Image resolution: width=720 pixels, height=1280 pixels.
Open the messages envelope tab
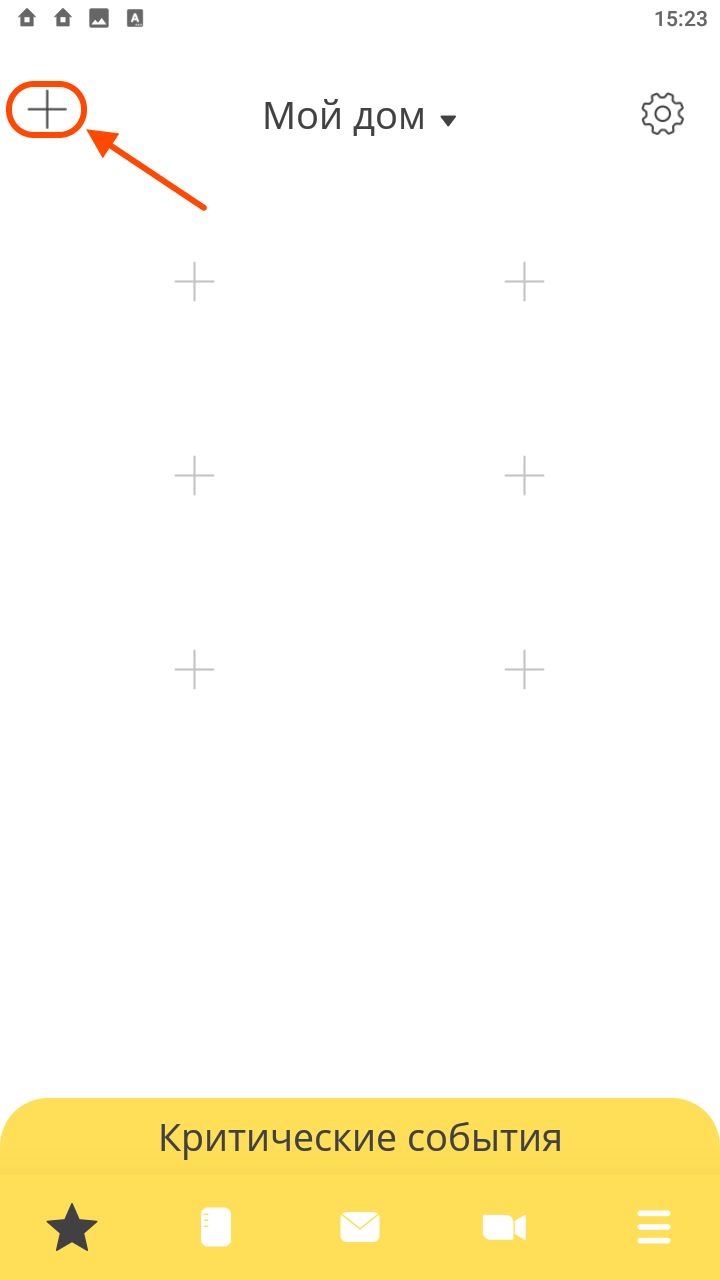360,1227
